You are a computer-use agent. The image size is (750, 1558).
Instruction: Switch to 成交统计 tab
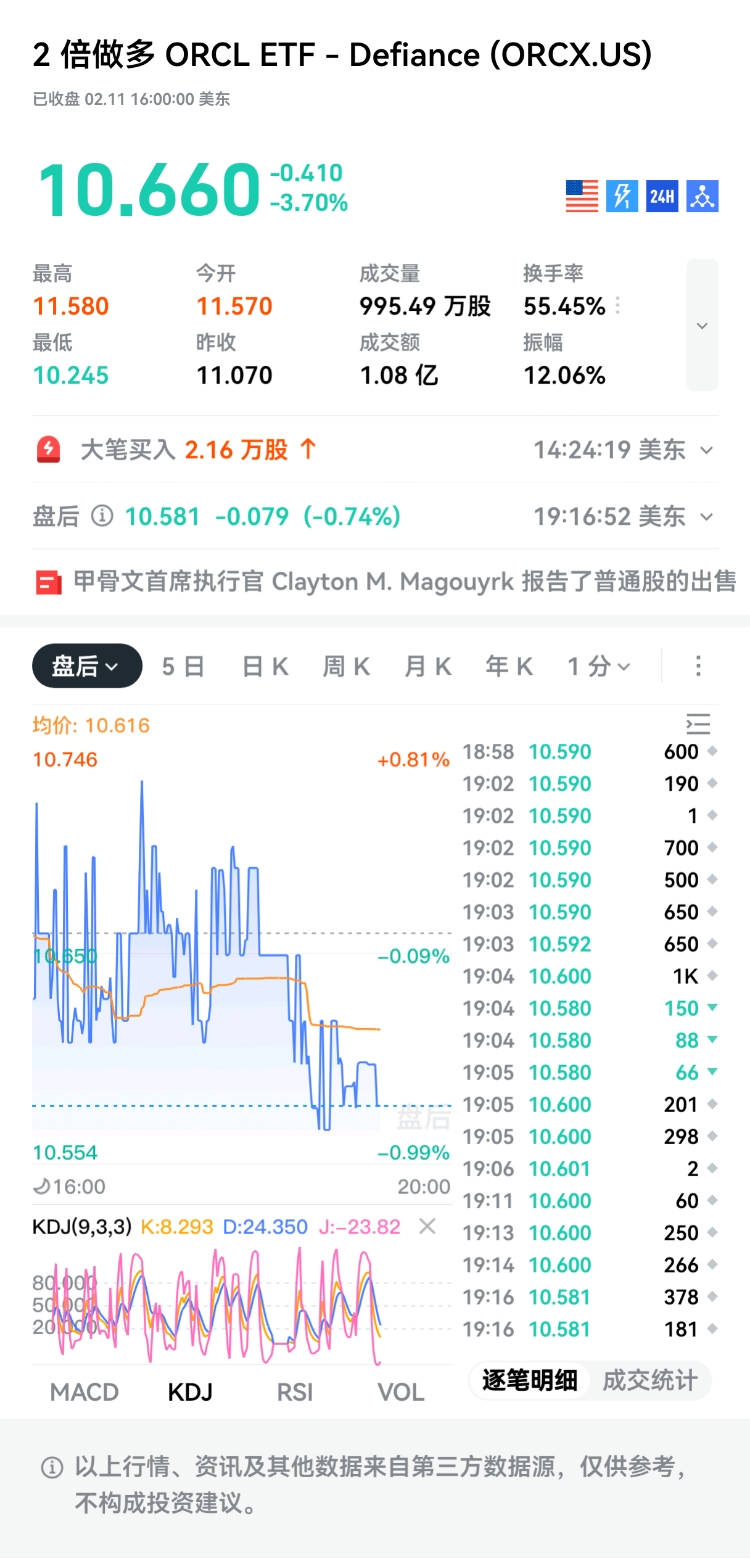649,1381
